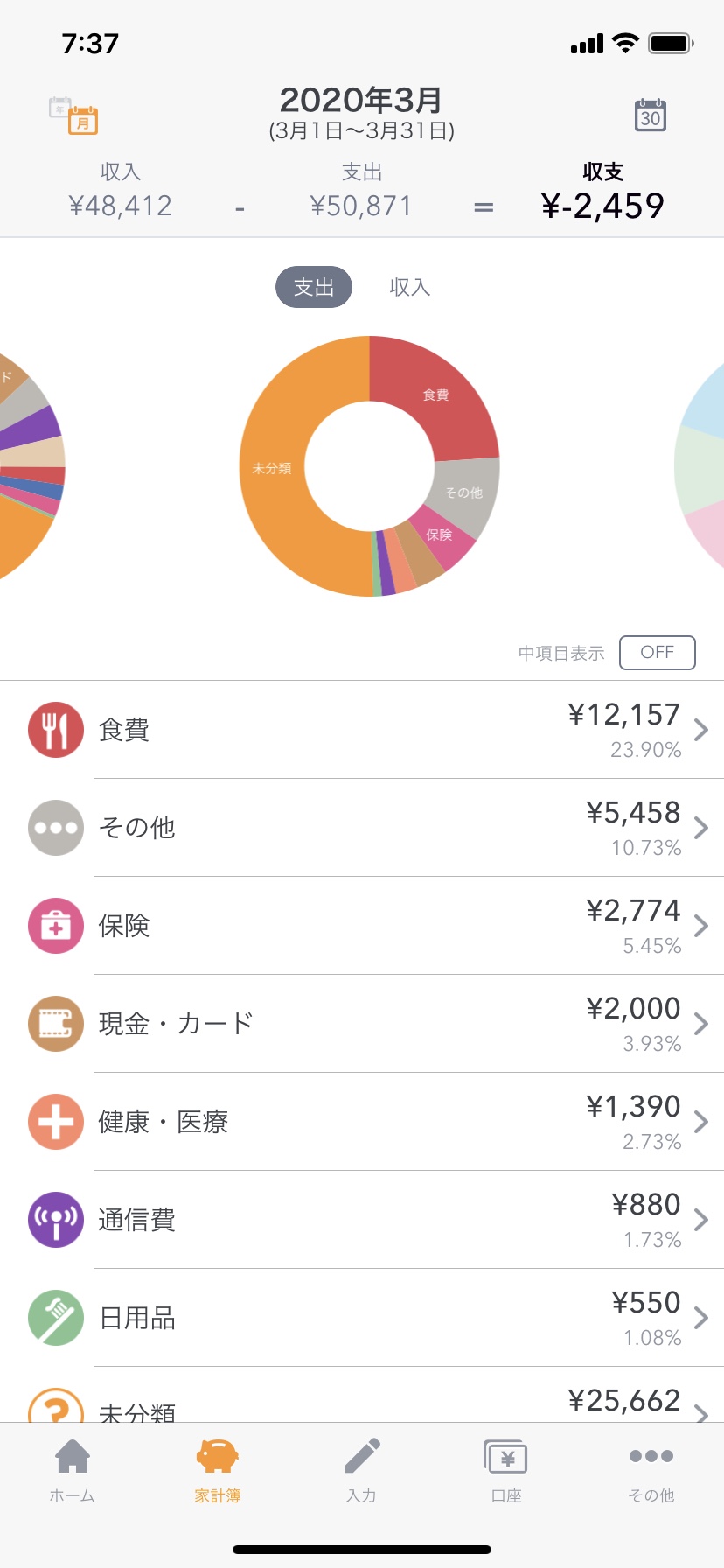Select the 家計簿 tab
The width and height of the screenshot is (724, 1568).
tap(218, 1471)
